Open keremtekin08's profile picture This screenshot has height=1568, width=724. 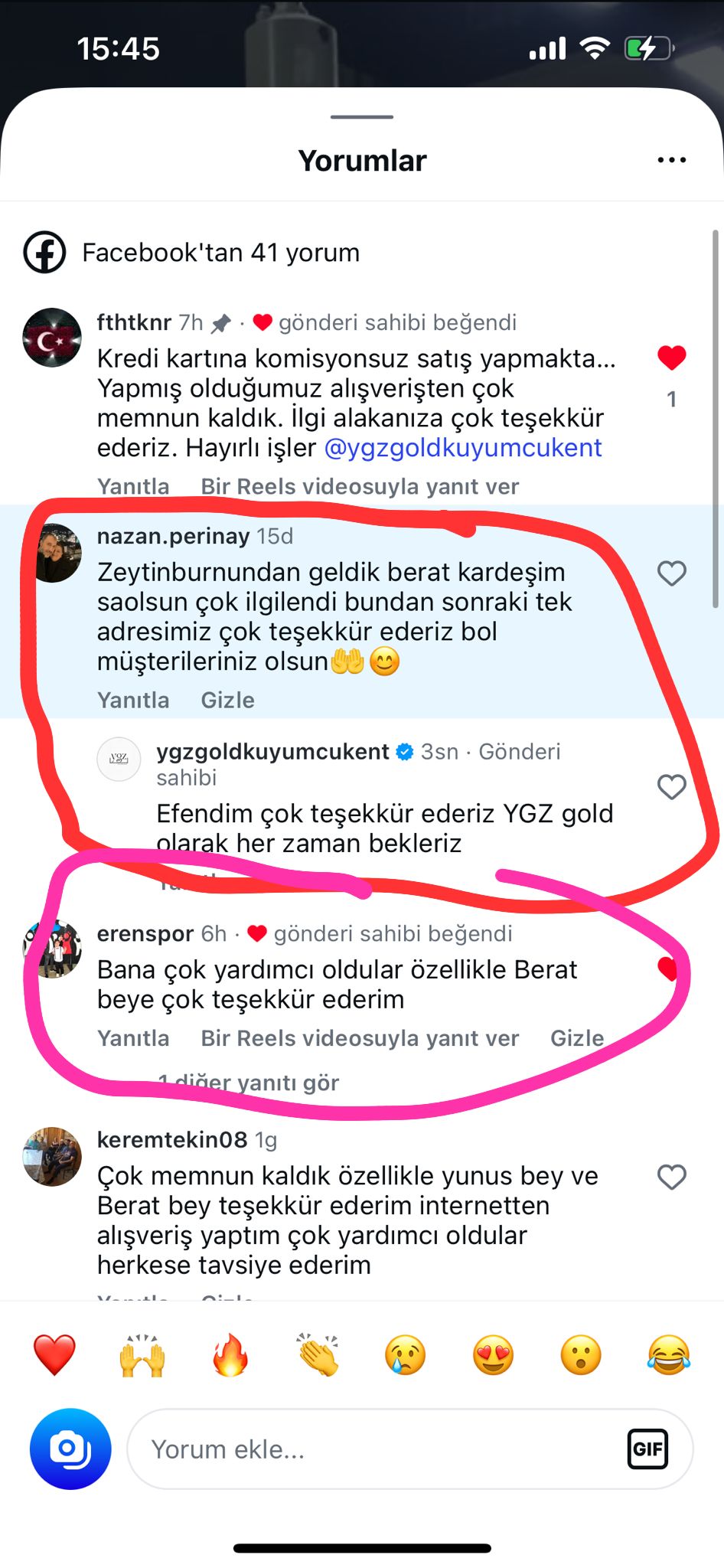pyautogui.click(x=52, y=1156)
